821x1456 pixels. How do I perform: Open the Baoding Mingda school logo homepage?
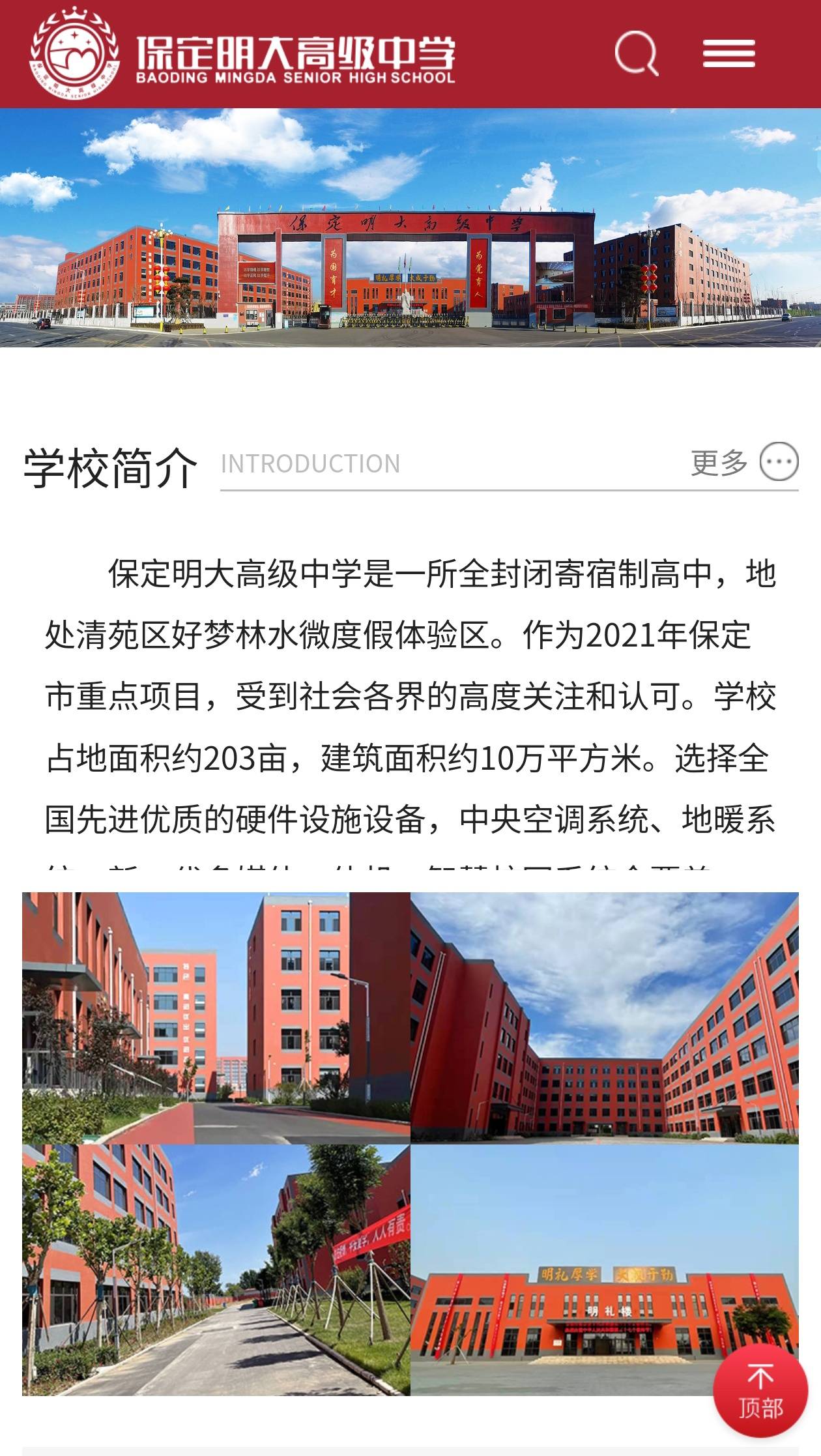click(x=242, y=53)
